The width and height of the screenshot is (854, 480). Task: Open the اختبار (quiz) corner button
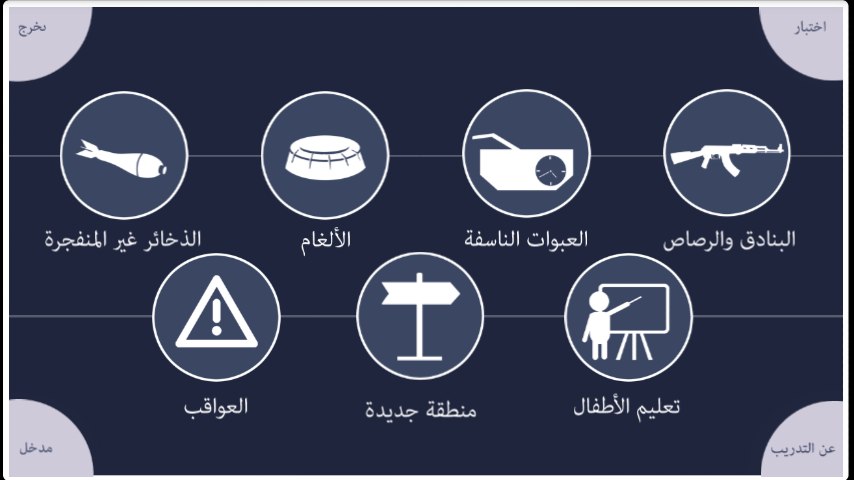pos(807,37)
